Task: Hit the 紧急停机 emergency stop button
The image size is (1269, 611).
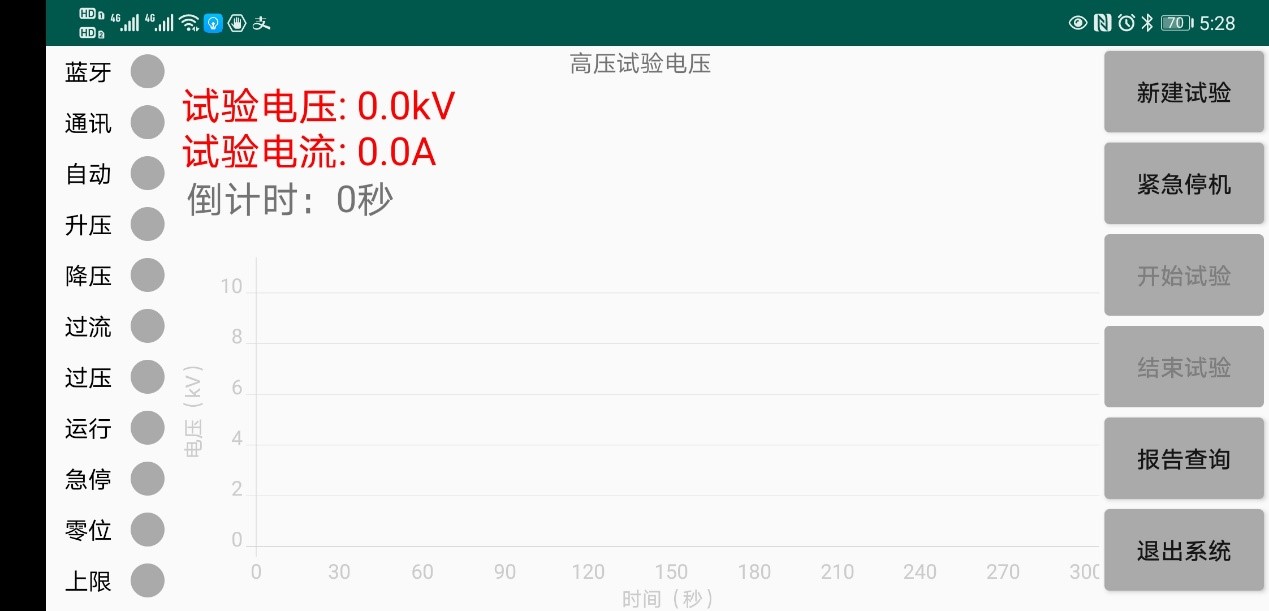Action: pyautogui.click(x=1184, y=184)
